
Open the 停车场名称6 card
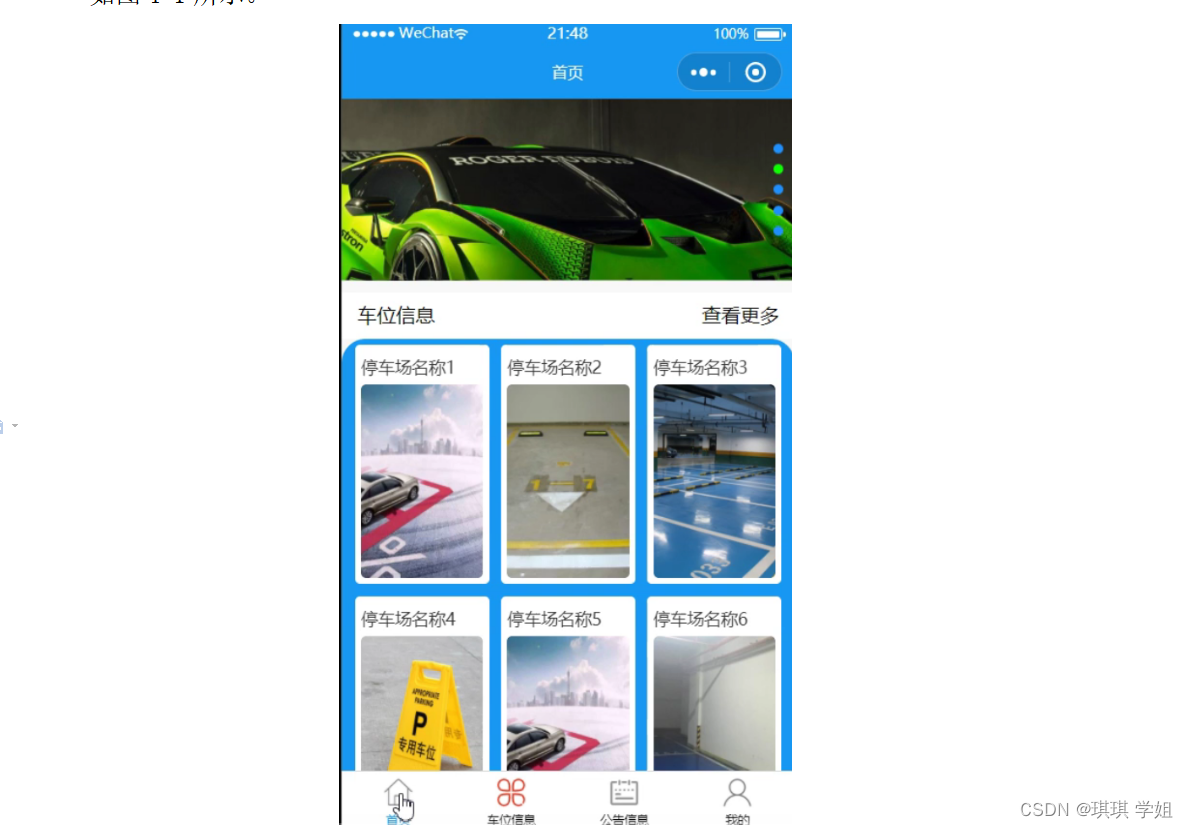tap(713, 690)
